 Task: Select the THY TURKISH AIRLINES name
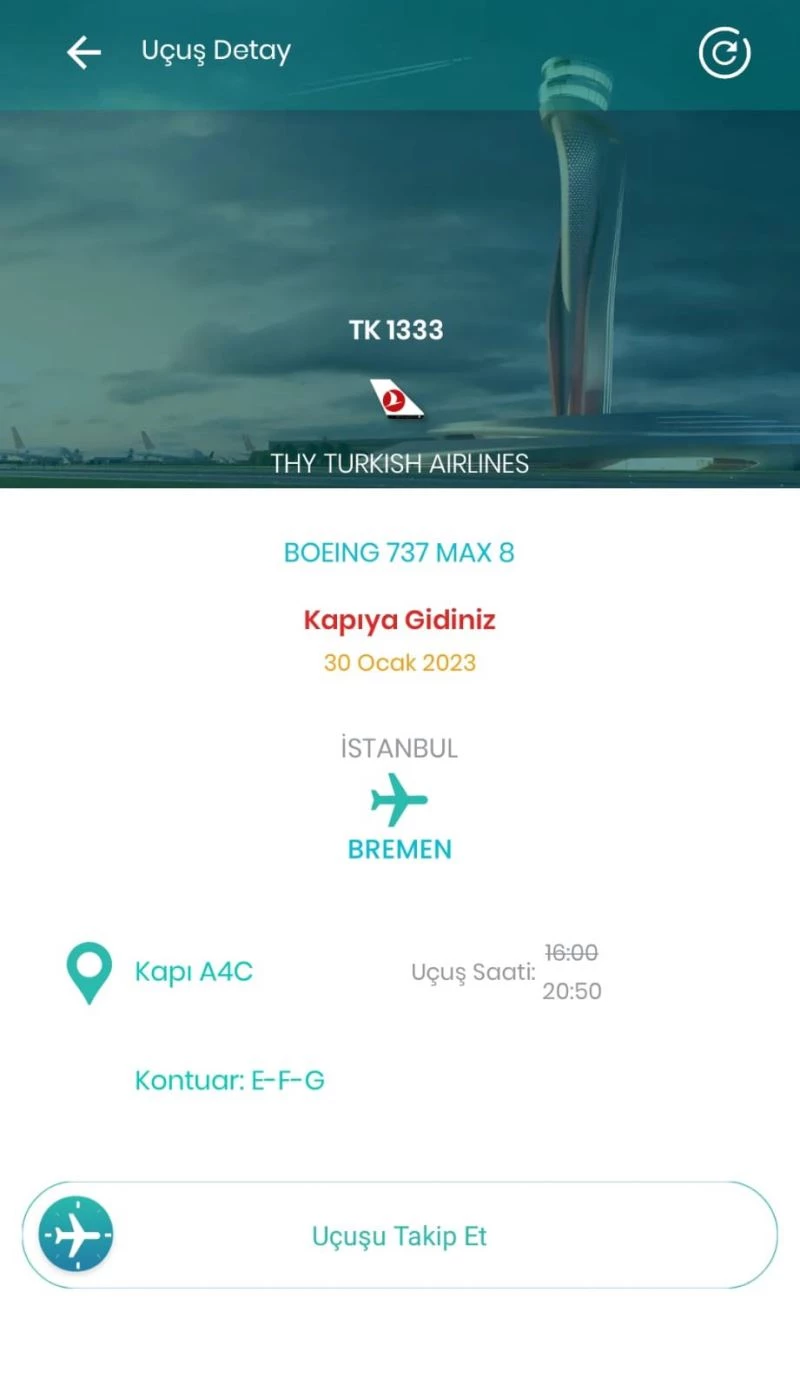click(x=399, y=463)
